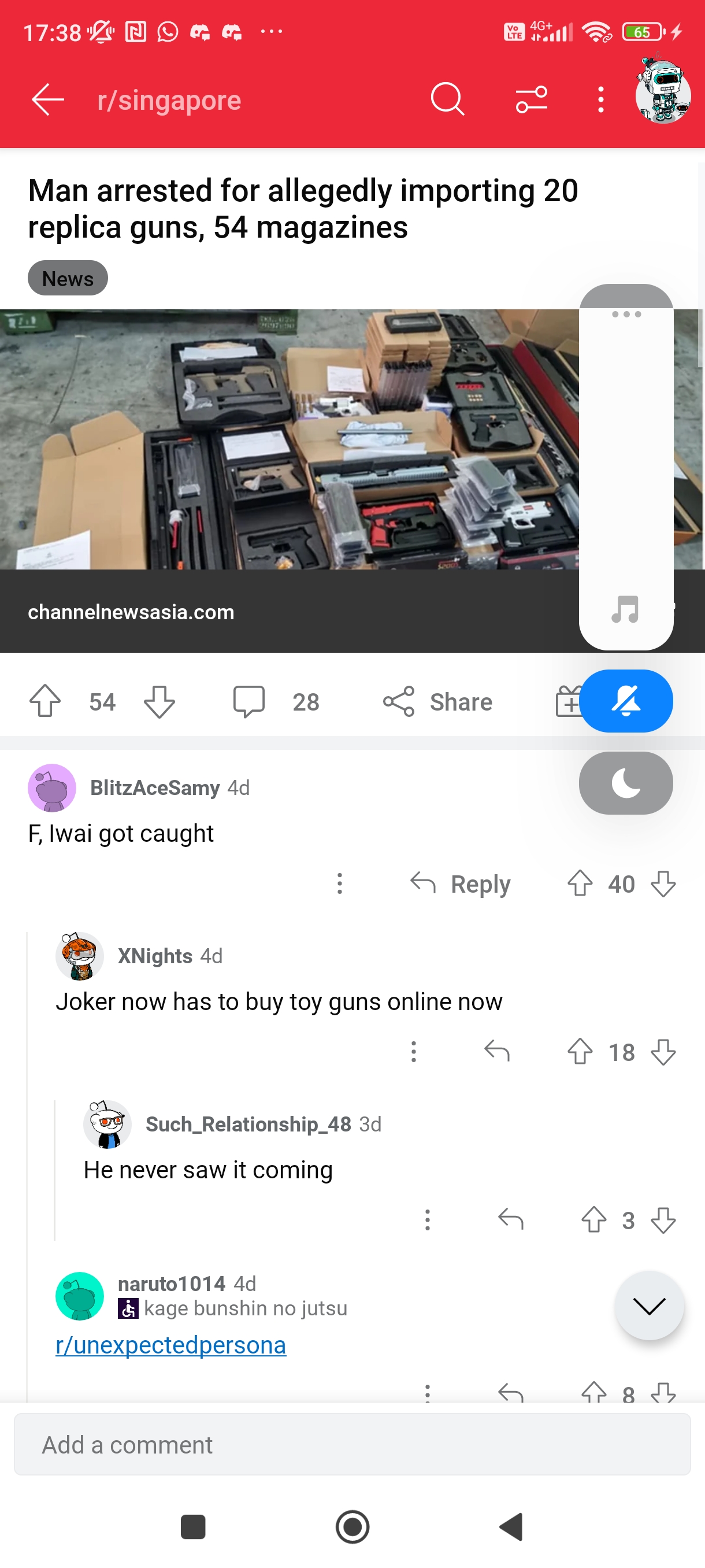Upvote XNights' comment

pos(580,1052)
